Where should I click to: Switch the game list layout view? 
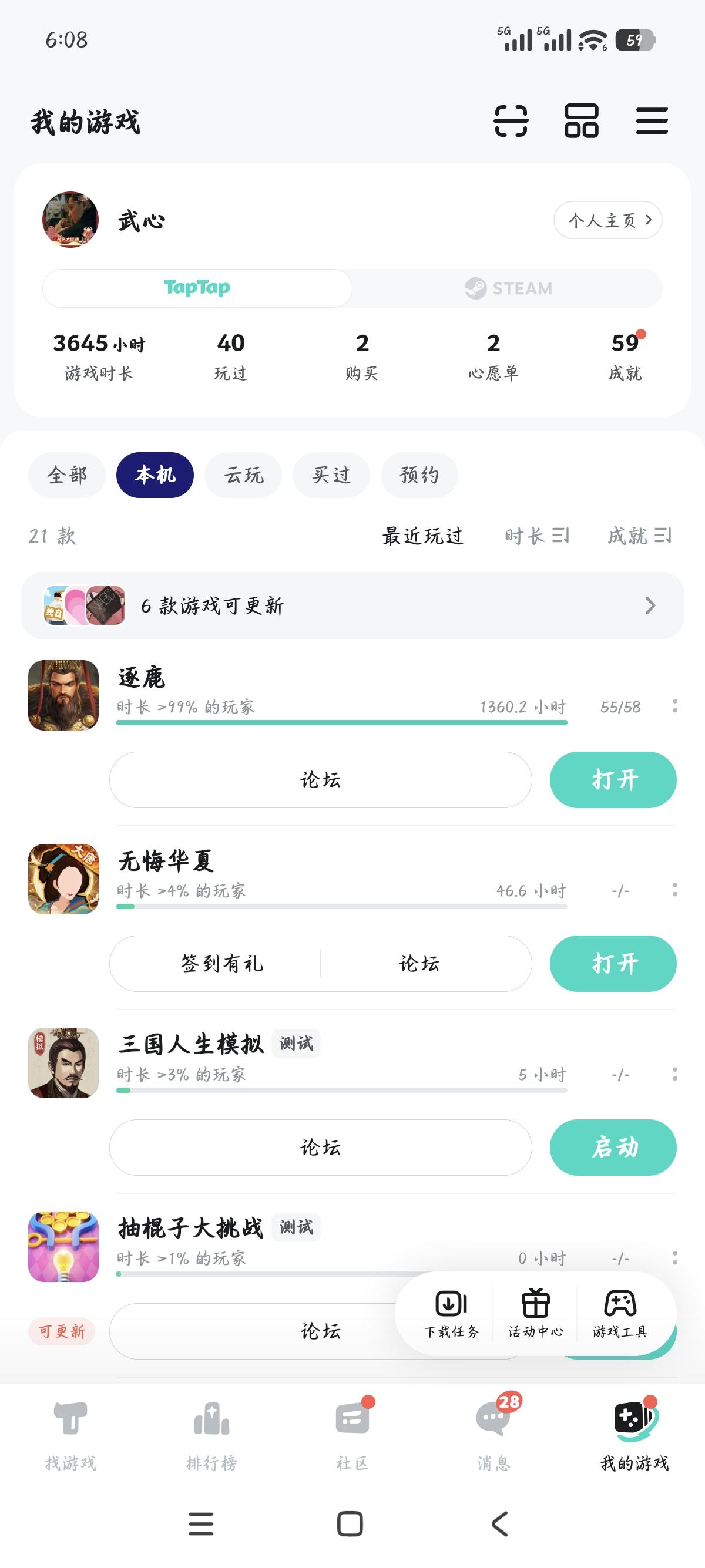click(581, 120)
